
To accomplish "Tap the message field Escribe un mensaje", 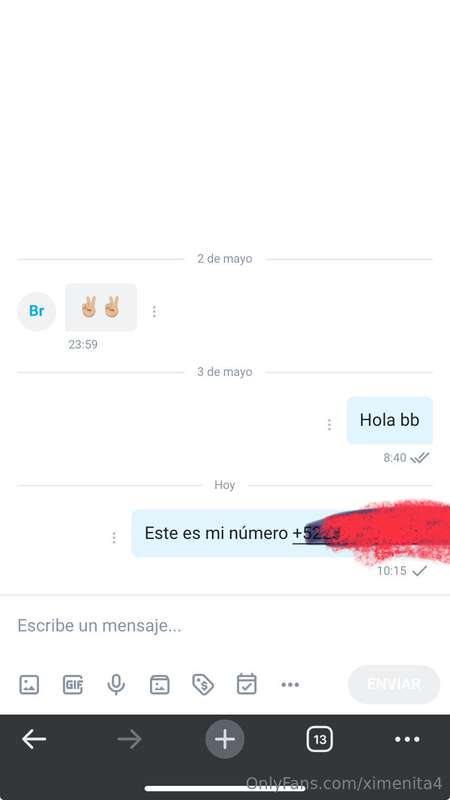I will pos(224,626).
